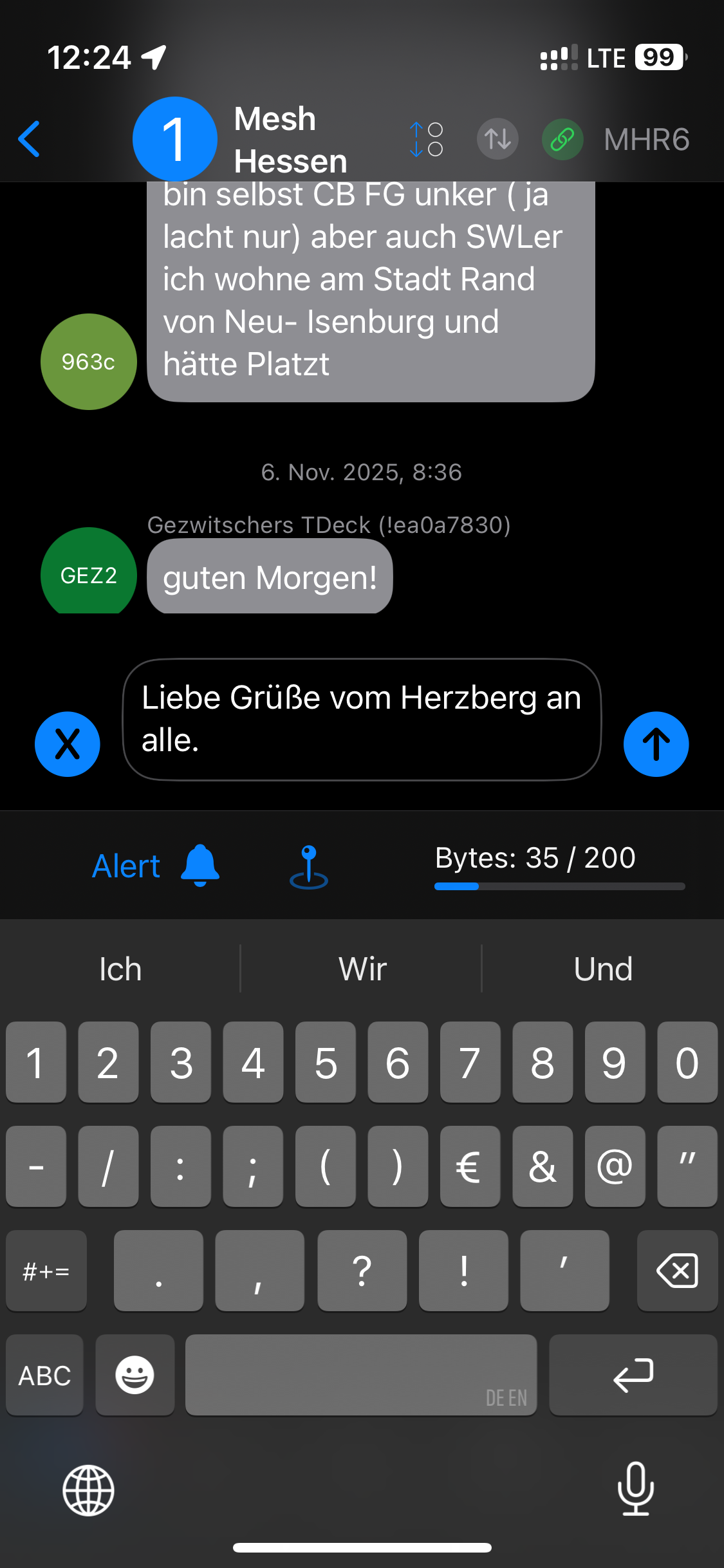Open the 963c sender avatar
Screen dimensions: 724x1568
tap(89, 362)
